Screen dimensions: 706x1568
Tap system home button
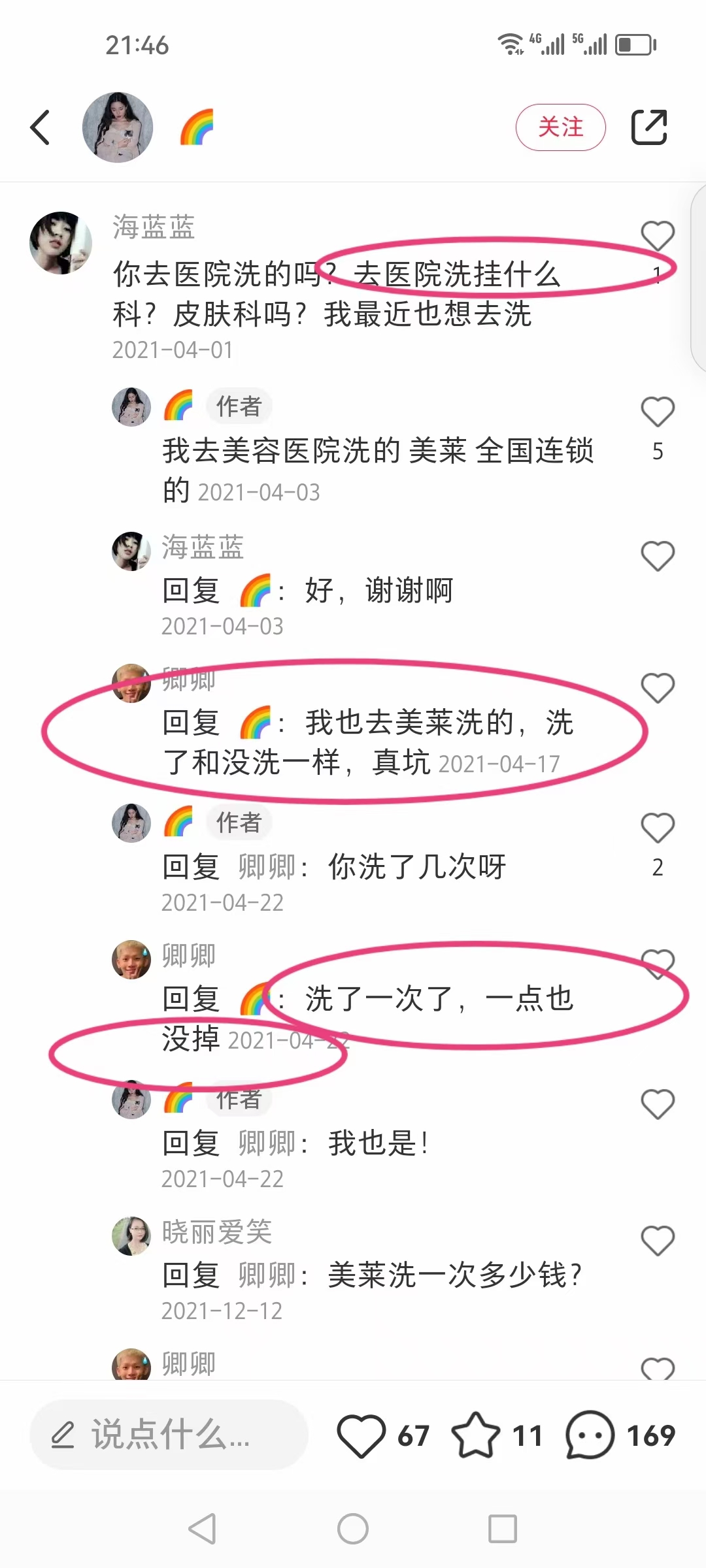[353, 1529]
